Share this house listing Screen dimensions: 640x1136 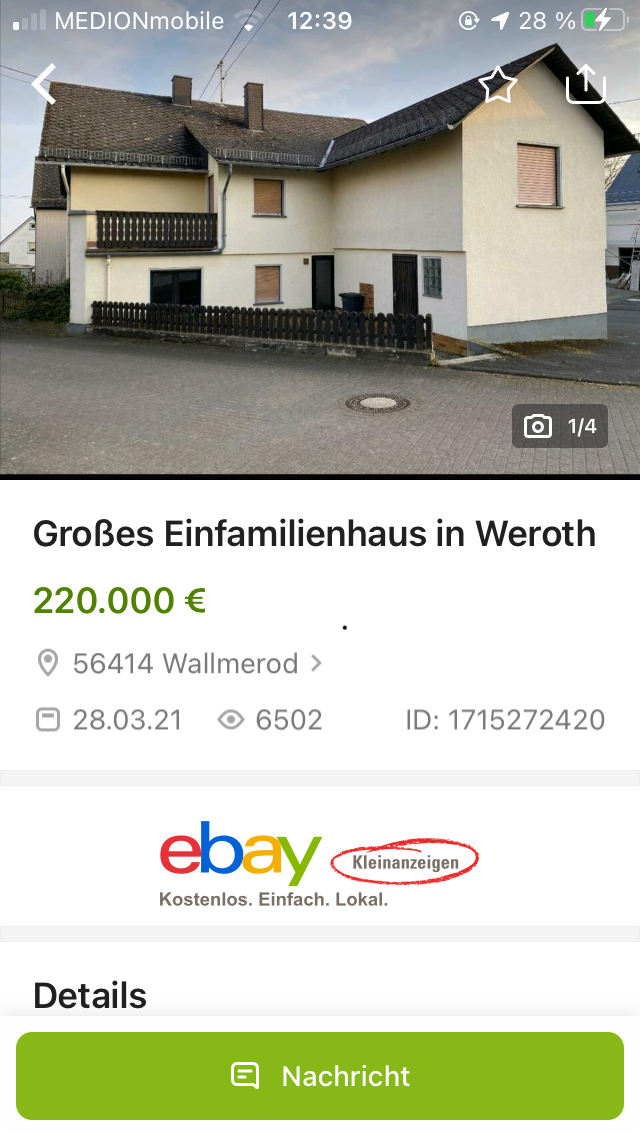coord(586,85)
